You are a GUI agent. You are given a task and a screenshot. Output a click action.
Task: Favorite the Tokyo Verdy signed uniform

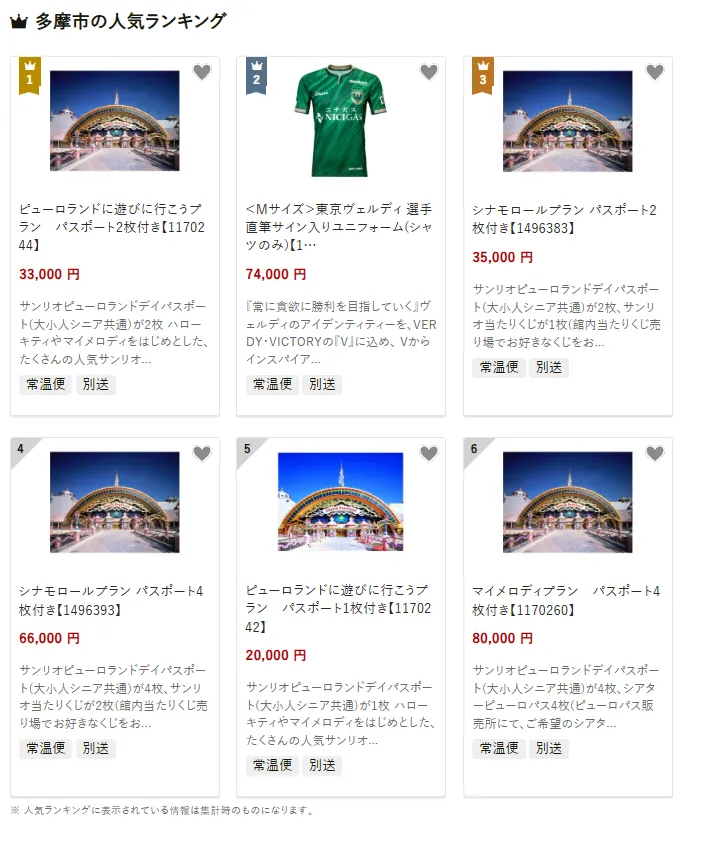click(429, 72)
